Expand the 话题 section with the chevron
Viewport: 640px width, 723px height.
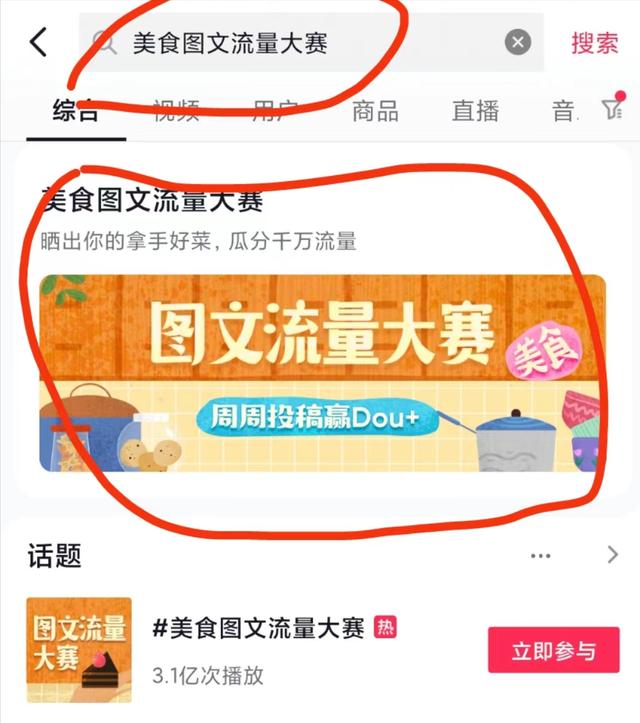(612, 555)
